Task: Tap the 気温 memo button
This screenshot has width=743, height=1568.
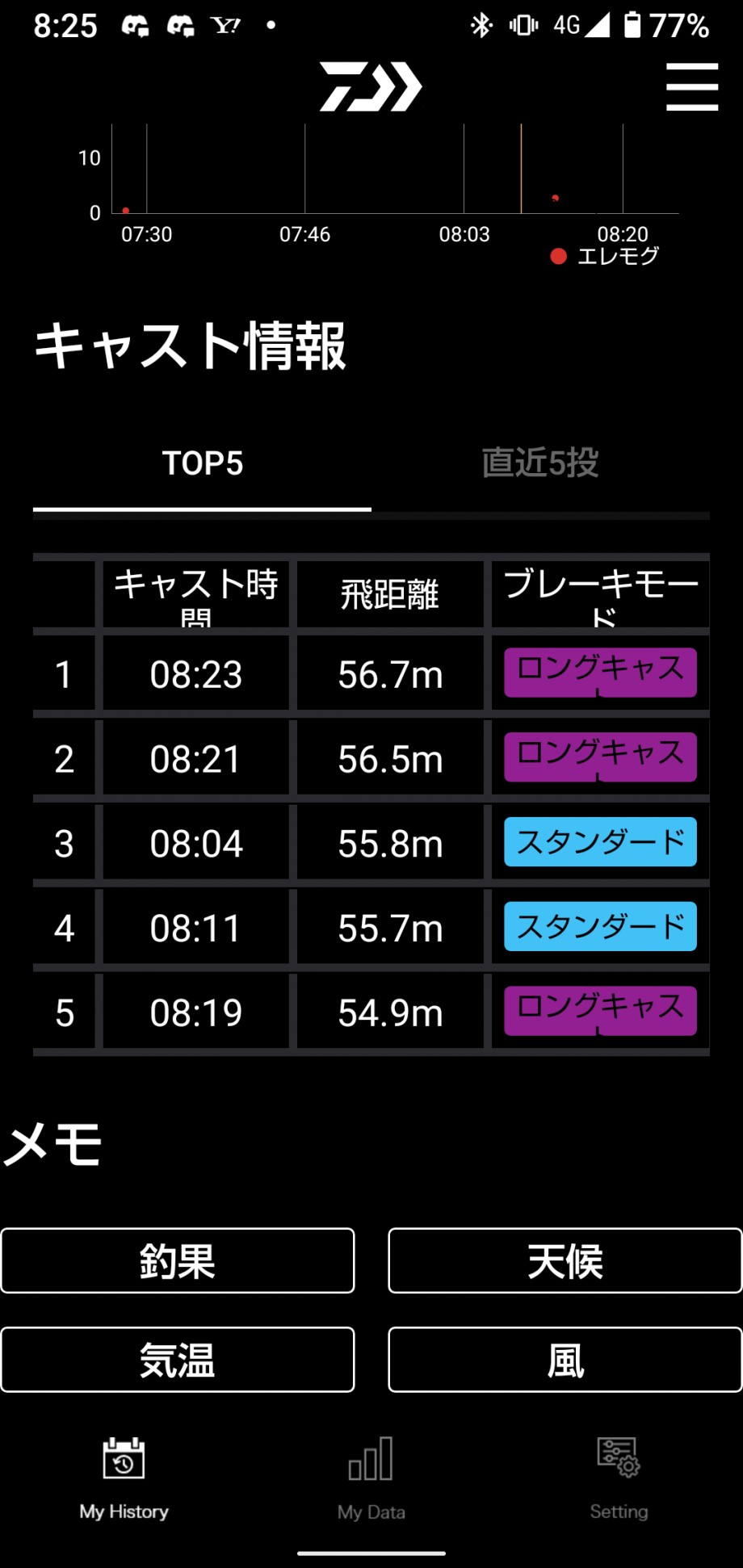Action: [178, 1360]
